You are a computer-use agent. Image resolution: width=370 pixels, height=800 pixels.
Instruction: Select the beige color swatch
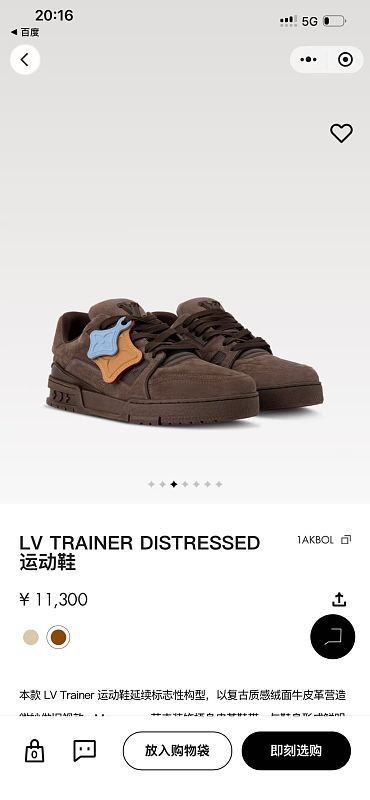point(31,637)
